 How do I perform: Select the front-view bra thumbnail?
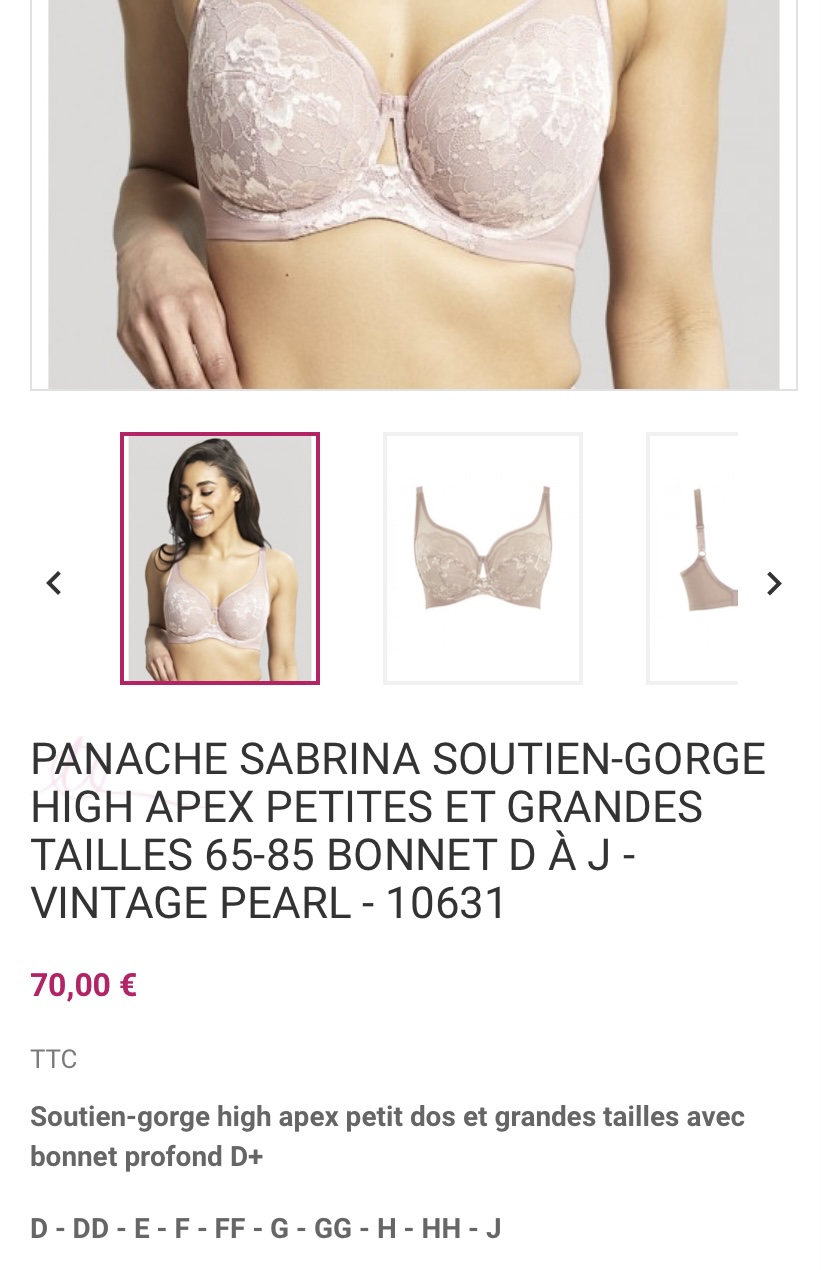(x=483, y=559)
